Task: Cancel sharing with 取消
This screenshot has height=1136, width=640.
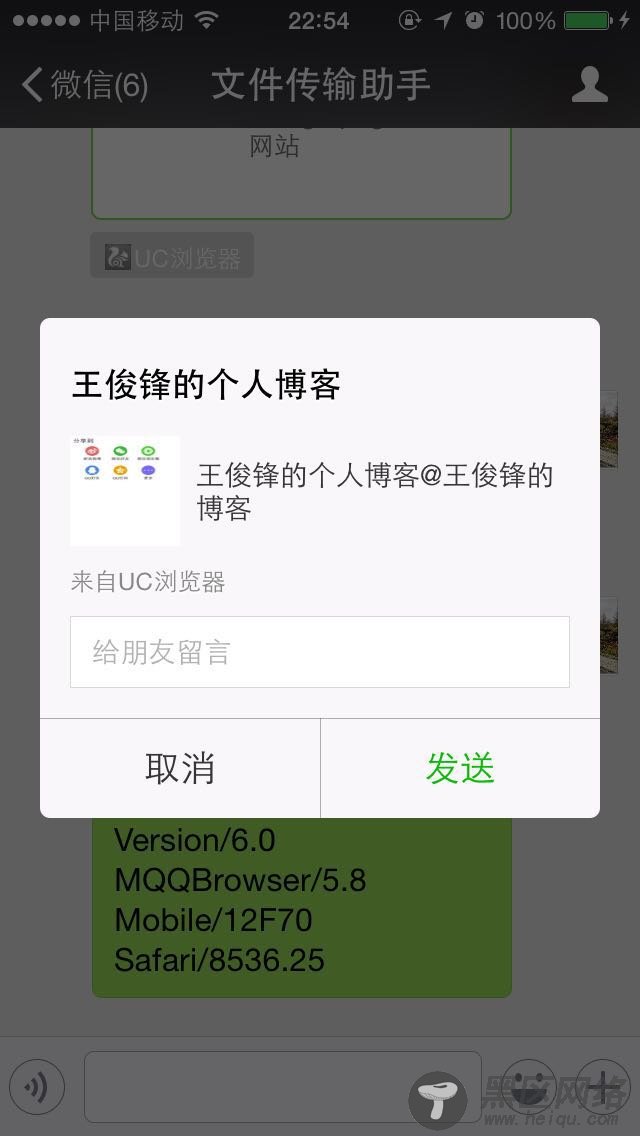Action: (180, 768)
